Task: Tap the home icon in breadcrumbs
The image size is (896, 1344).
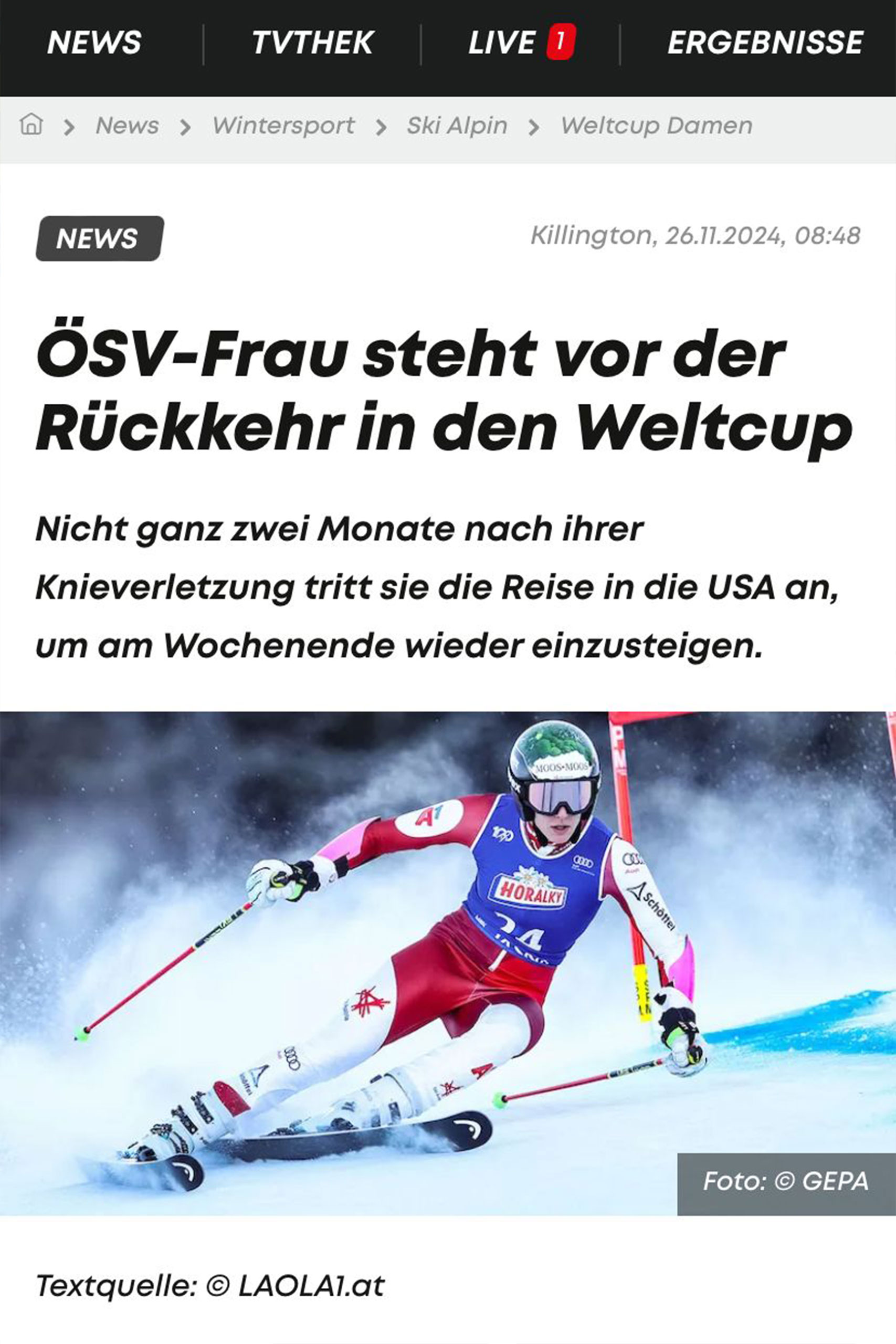Action: tap(31, 124)
